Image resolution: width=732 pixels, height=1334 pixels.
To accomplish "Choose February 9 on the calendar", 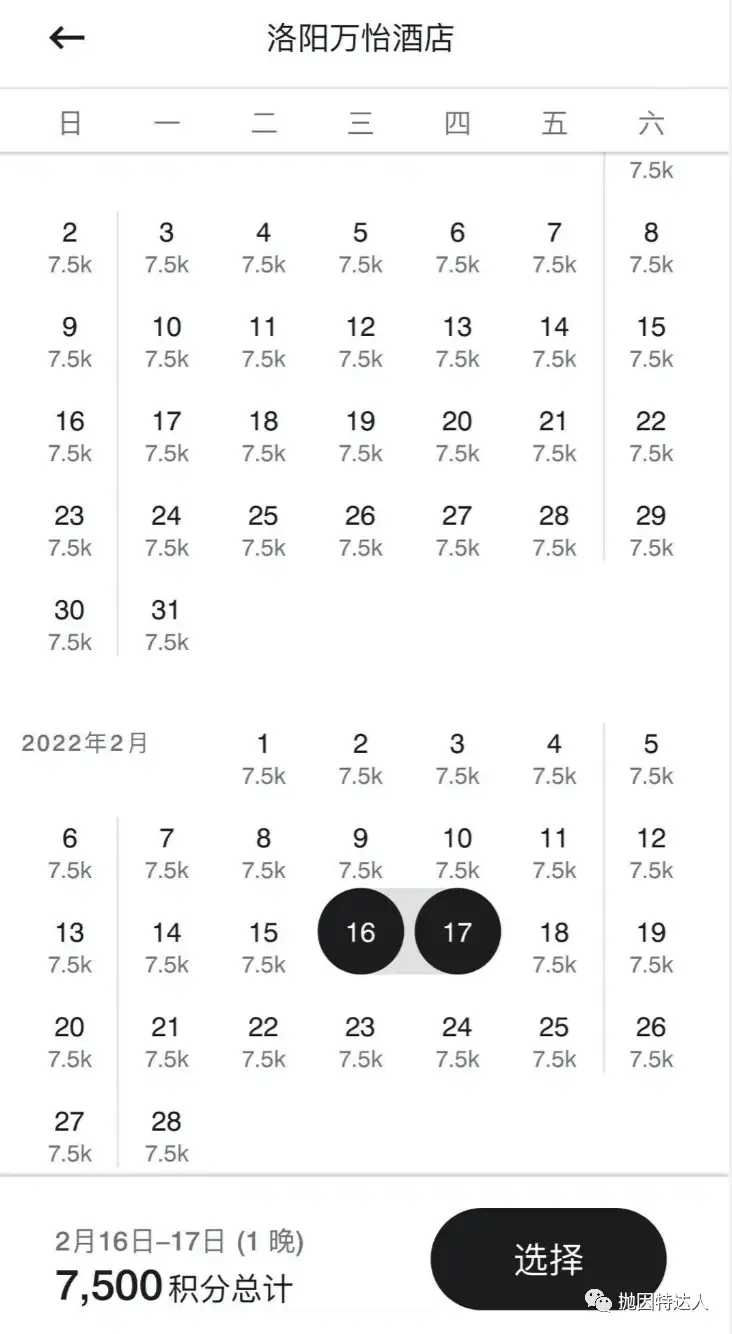I will (360, 851).
